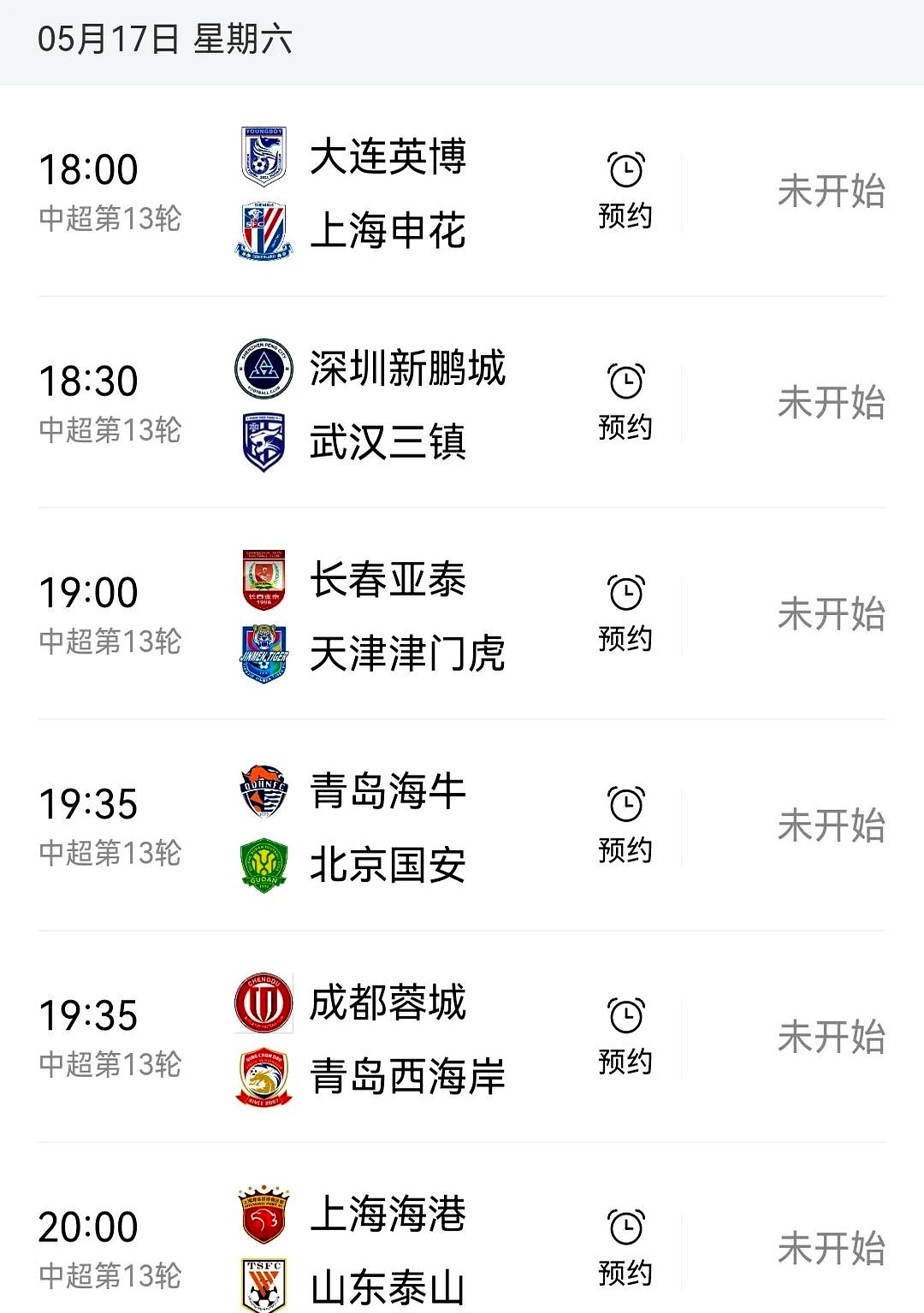
Task: Set reminder for 深圳新鹏城 vs 武汉三镇 match
Action: 625,403
